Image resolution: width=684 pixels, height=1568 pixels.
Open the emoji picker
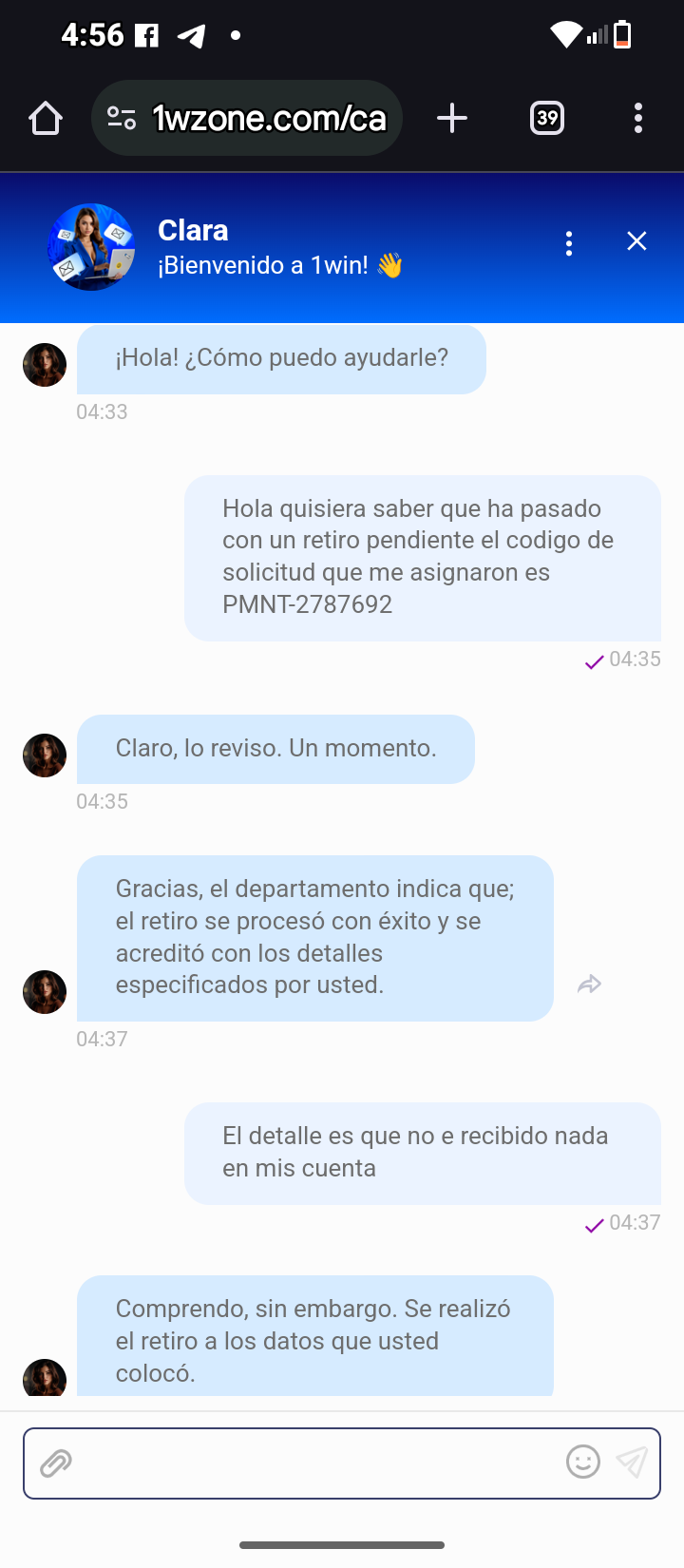582,1463
